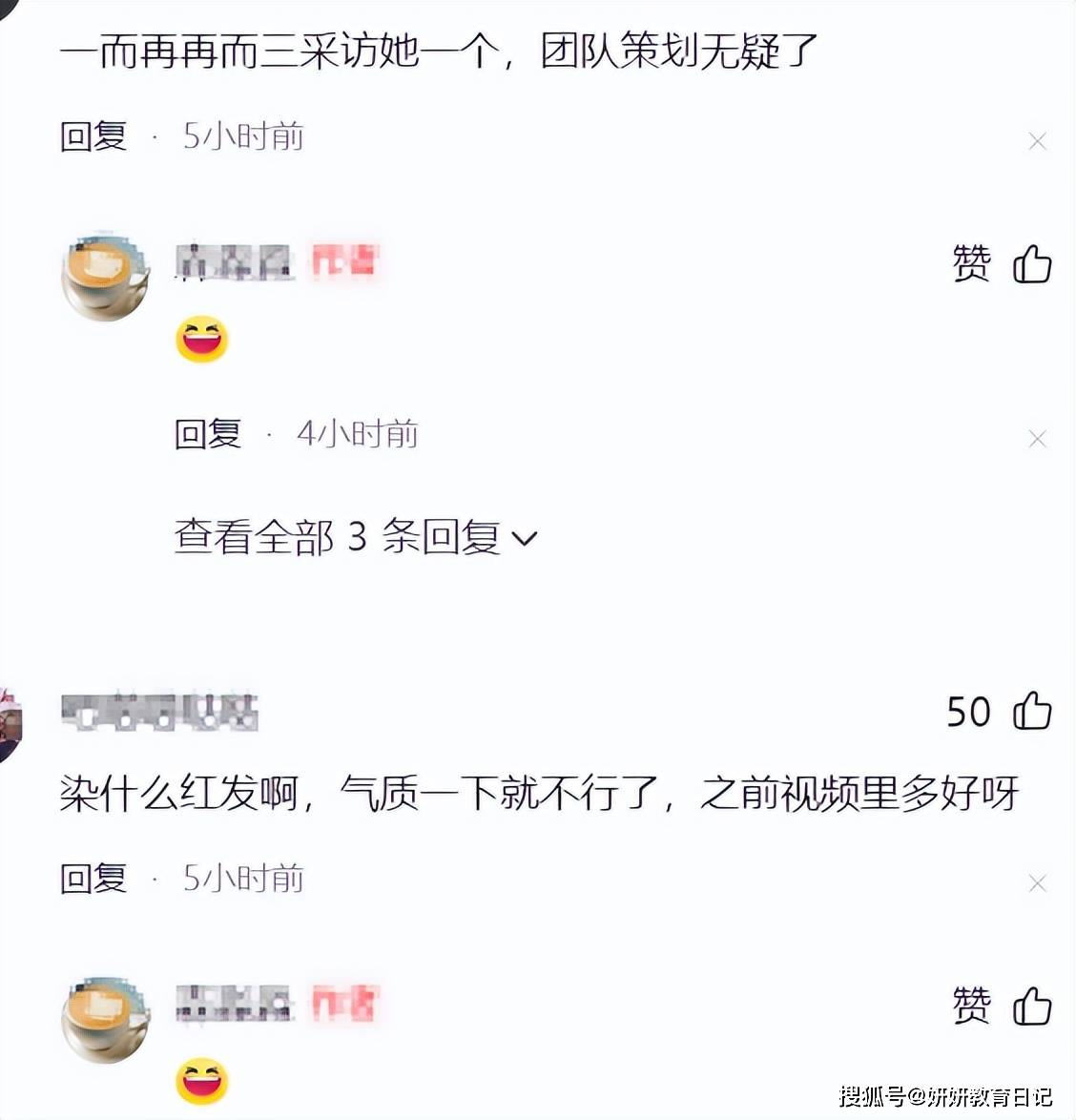
Task: Reply to the 团队策划无疑了 comment
Action: (x=93, y=136)
